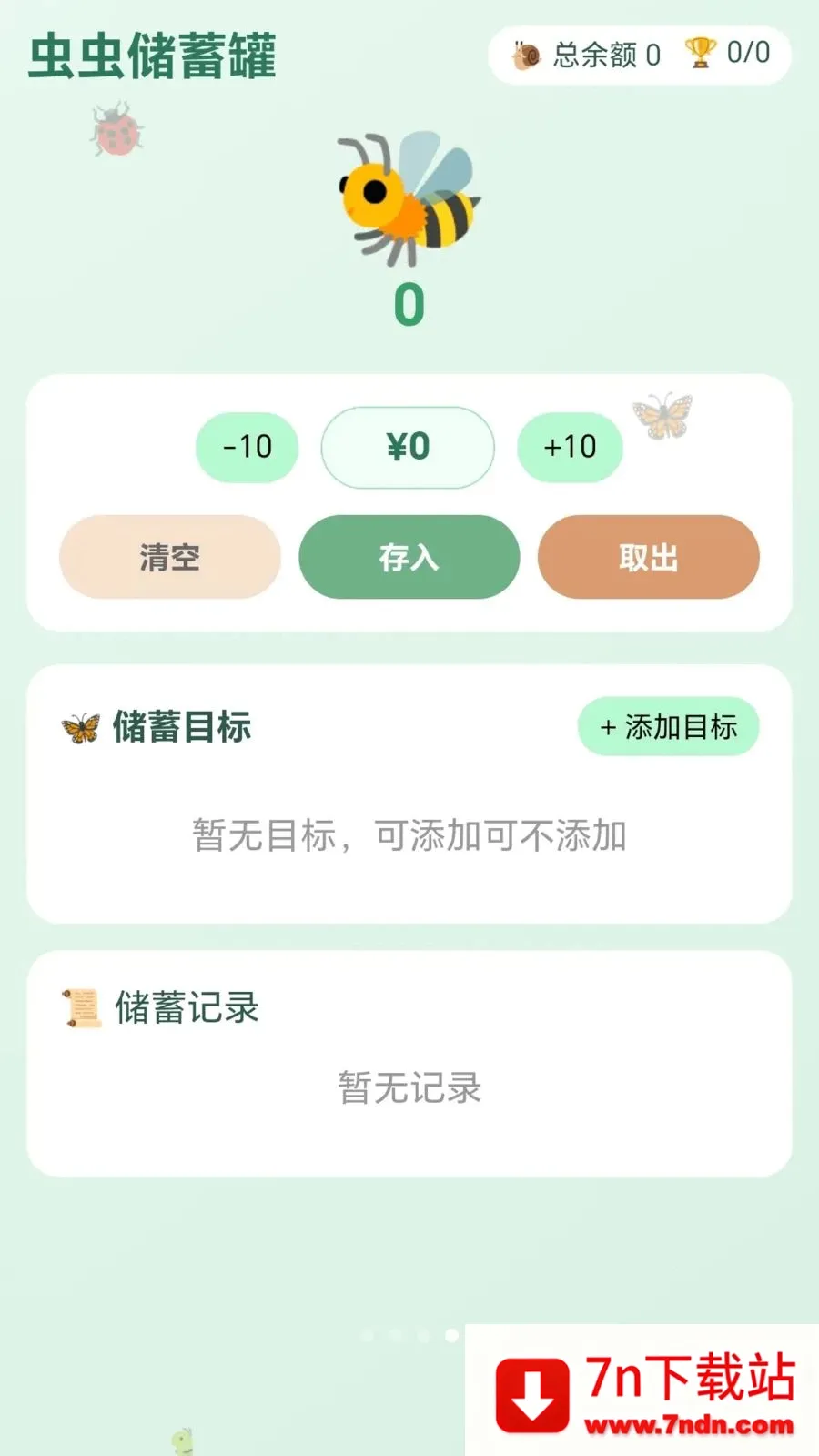The image size is (819, 1456).
Task: Tap the 虫虫储蓄罐 app title
Action: point(154,55)
